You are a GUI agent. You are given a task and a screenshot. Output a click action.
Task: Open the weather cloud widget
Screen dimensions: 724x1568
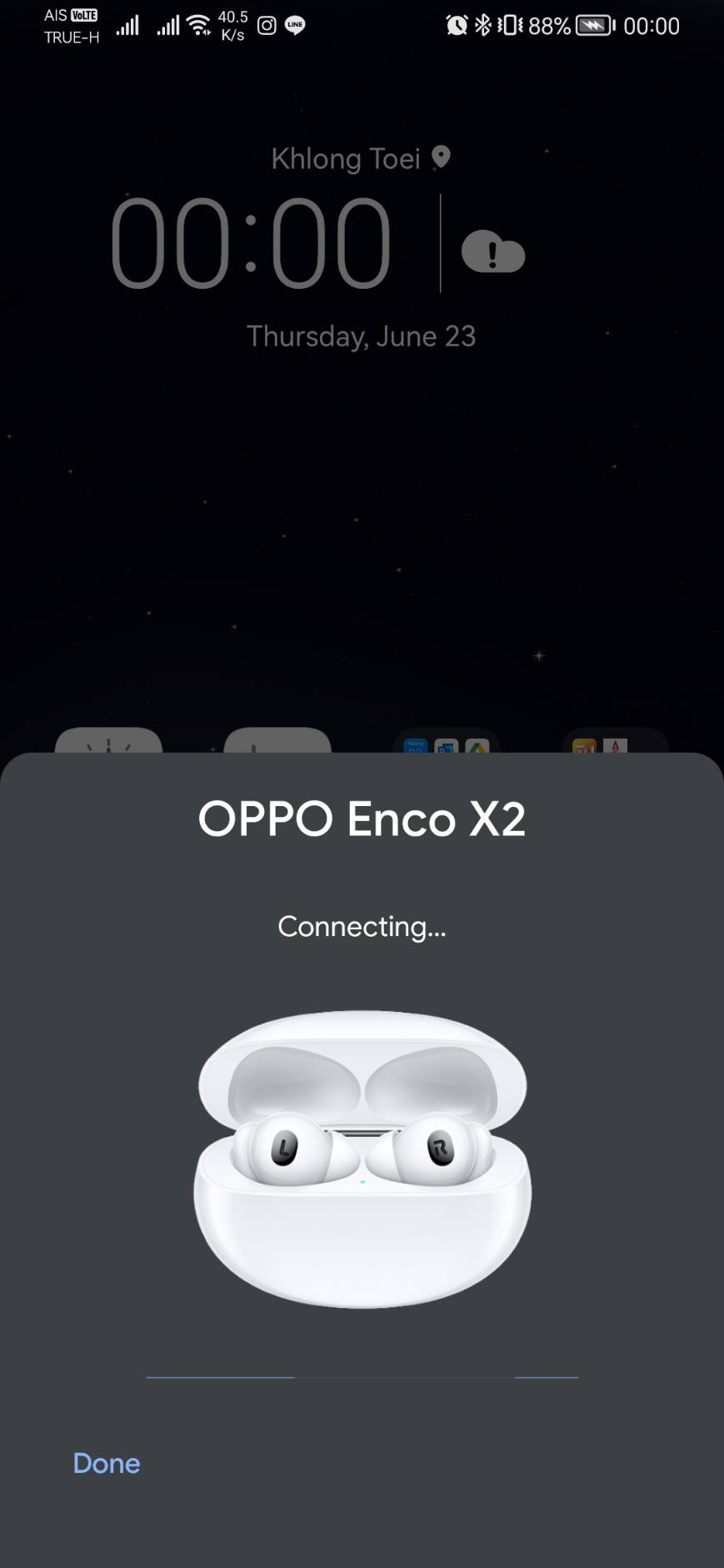tap(492, 251)
